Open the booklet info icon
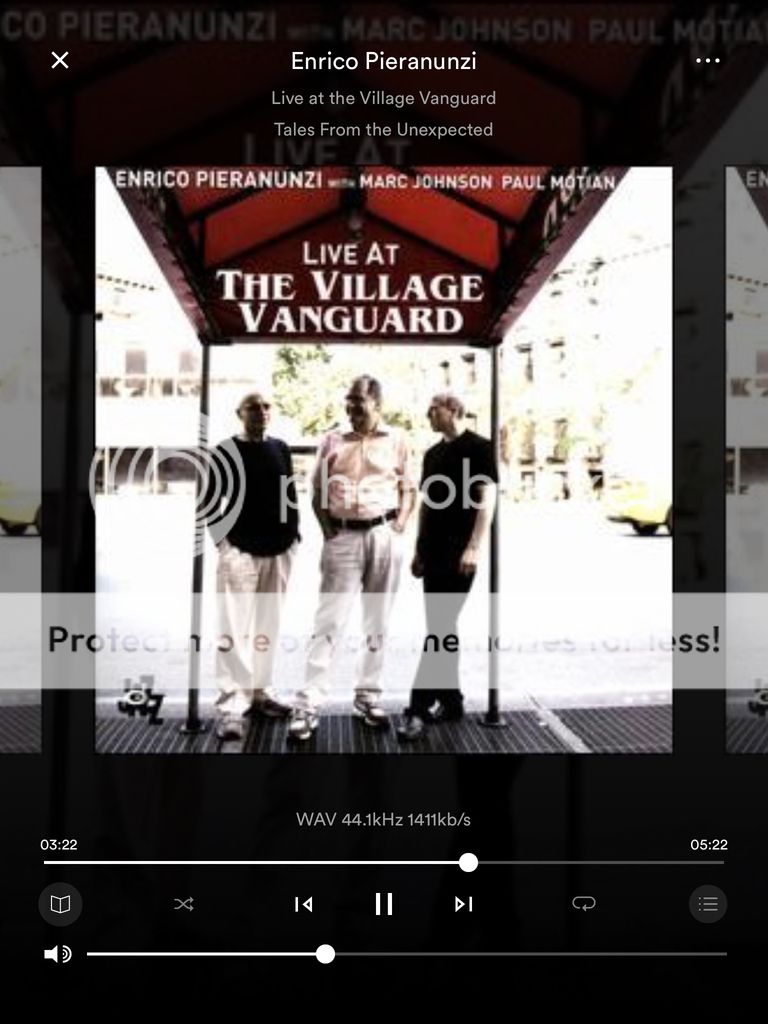 point(60,904)
